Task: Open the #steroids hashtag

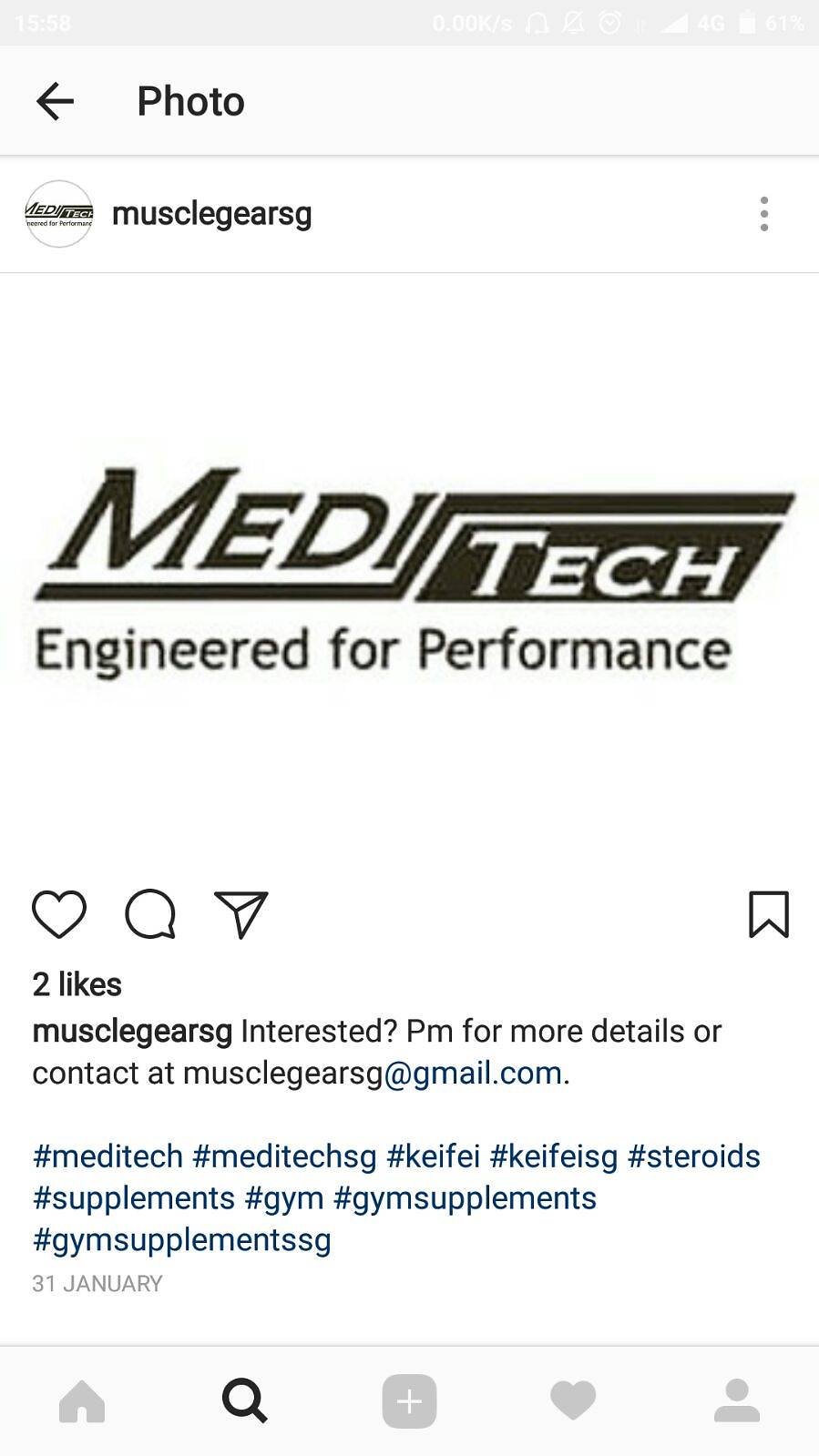Action: (x=694, y=1156)
